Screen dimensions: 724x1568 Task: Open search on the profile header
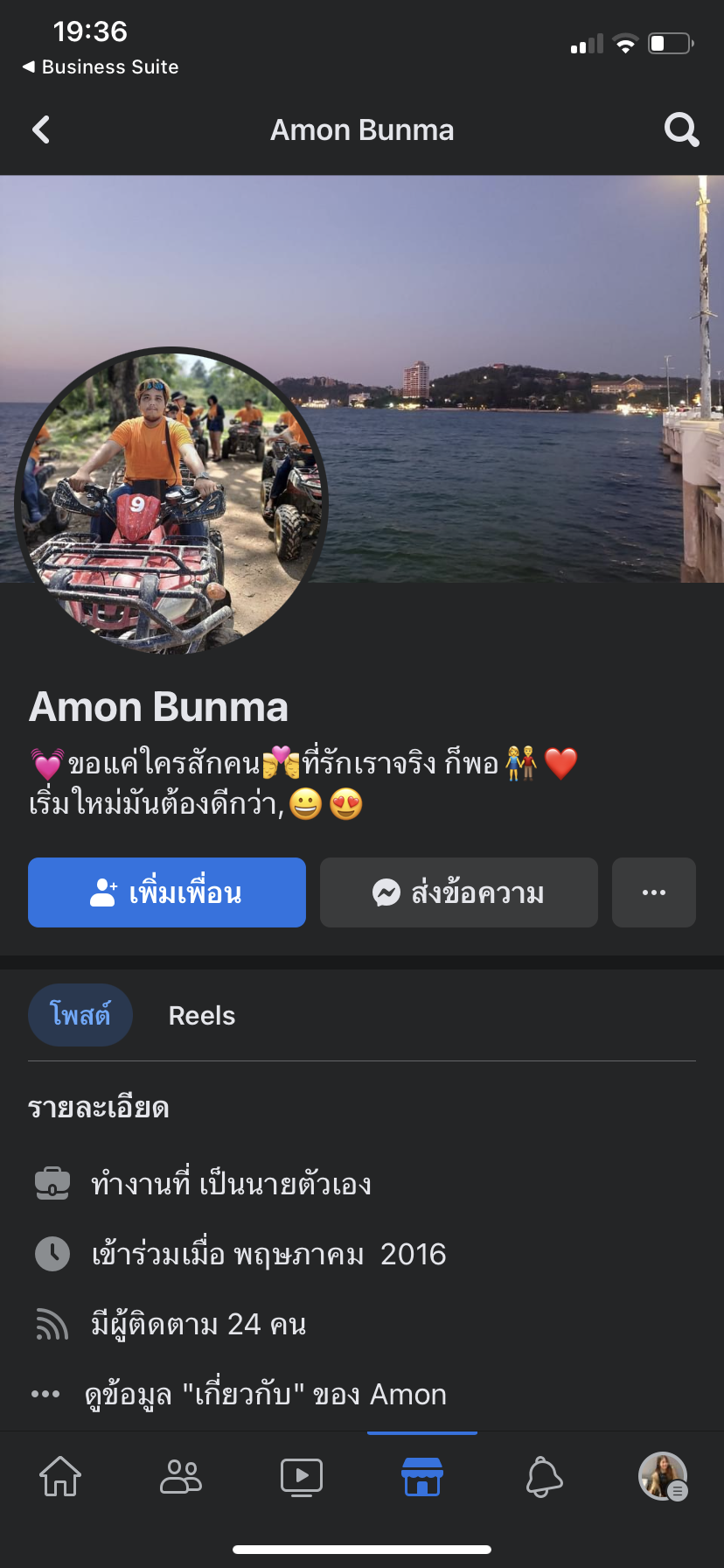(x=681, y=130)
